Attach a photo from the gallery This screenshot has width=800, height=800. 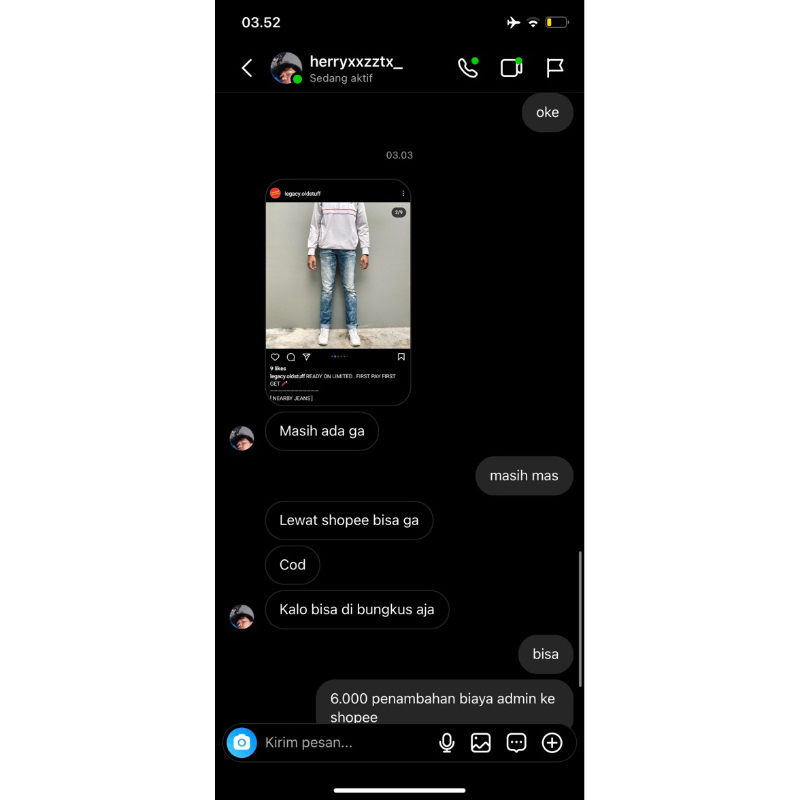pyautogui.click(x=481, y=743)
